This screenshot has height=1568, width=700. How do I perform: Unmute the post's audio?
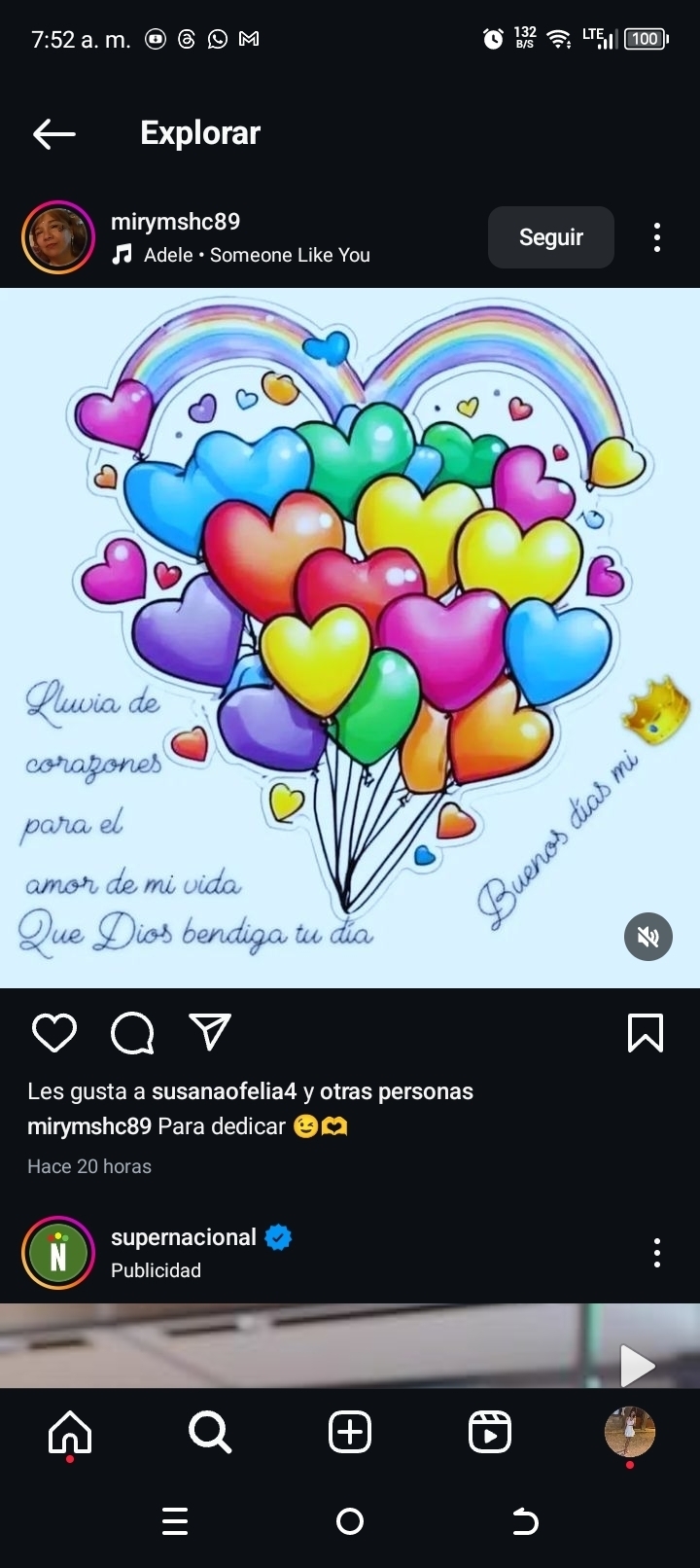(648, 937)
